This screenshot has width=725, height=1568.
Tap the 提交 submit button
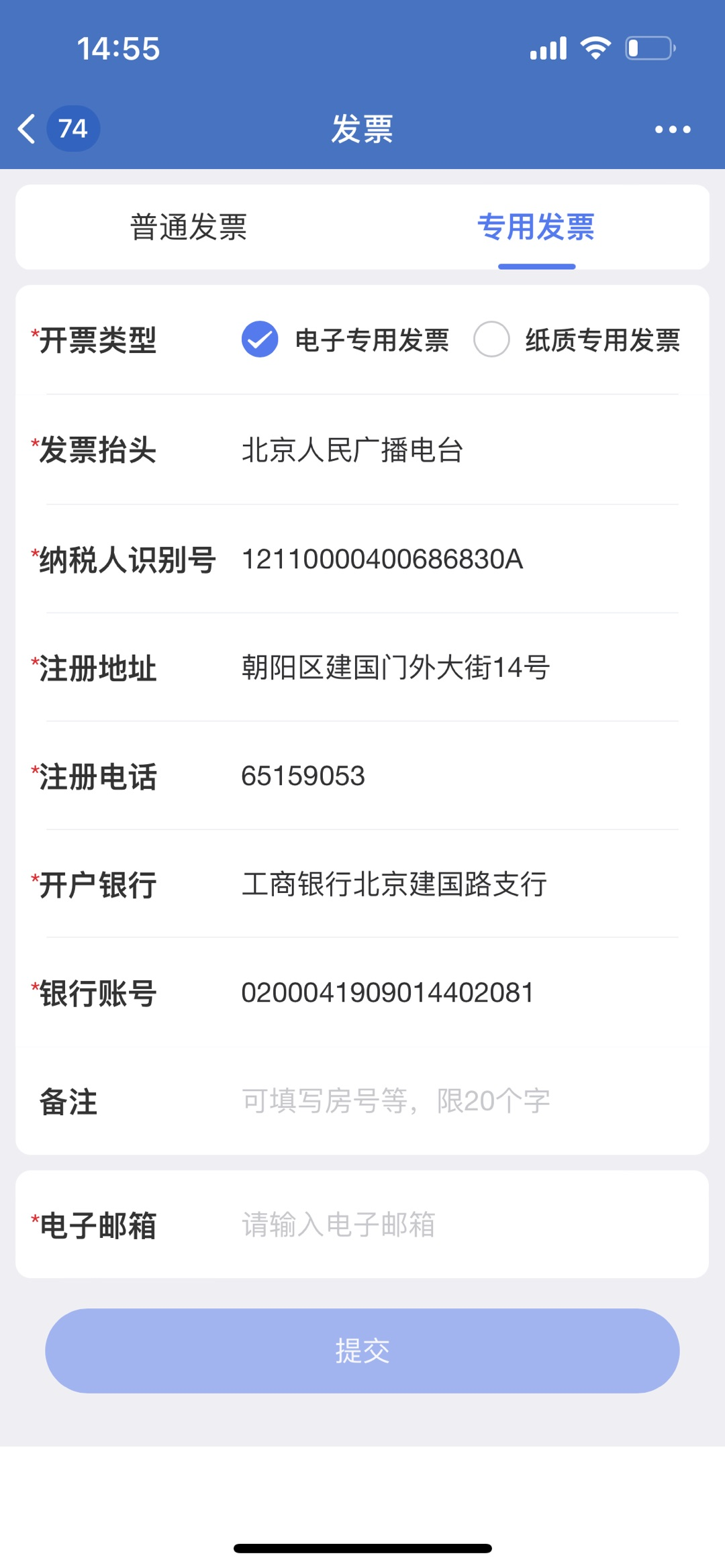[362, 1351]
